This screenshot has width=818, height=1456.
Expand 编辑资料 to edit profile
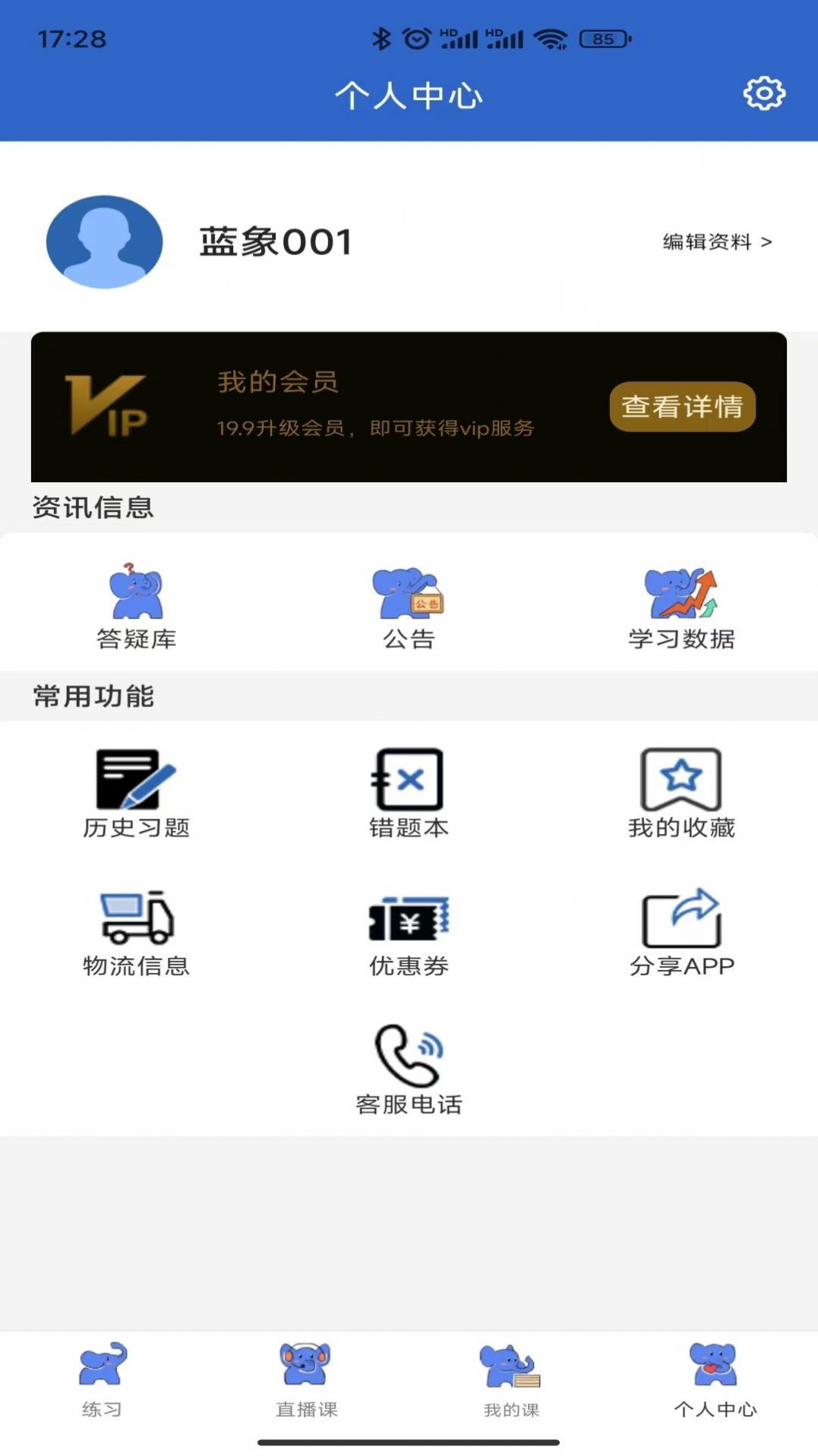[716, 242]
